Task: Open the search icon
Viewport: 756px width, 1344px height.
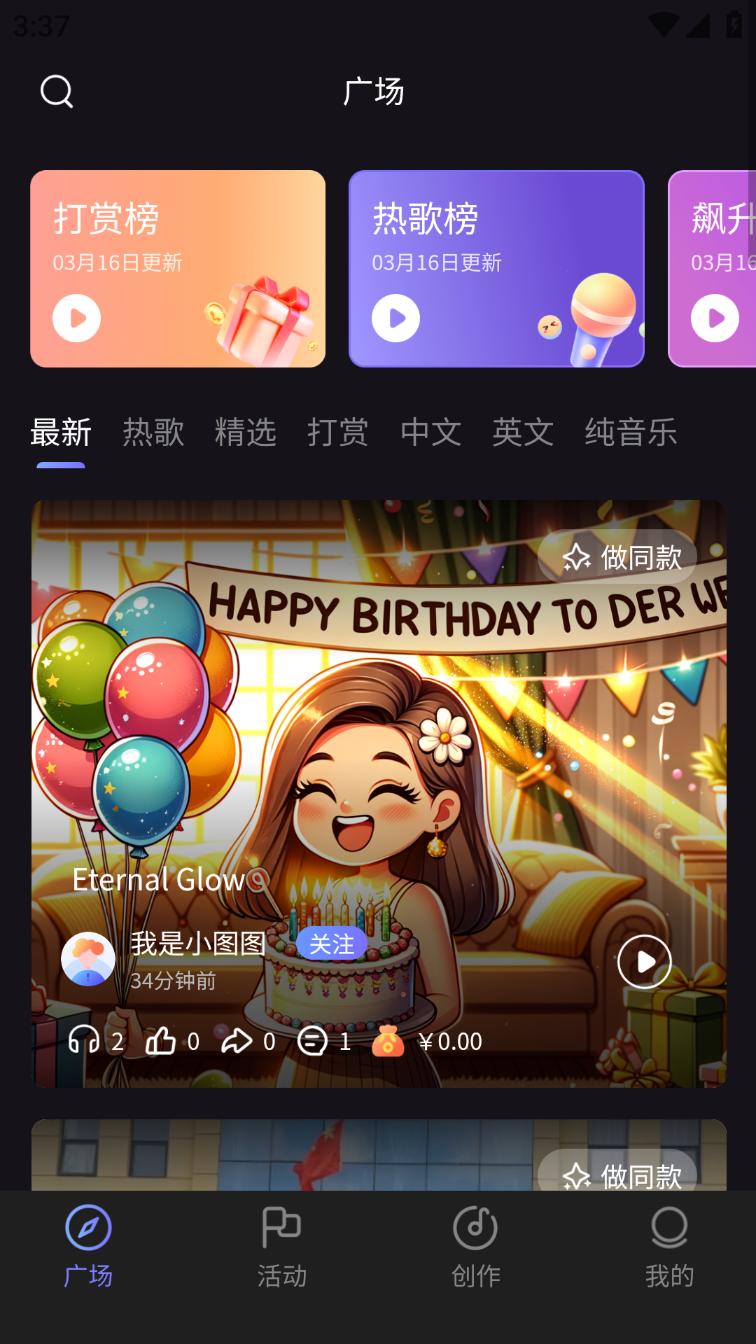Action: click(57, 92)
